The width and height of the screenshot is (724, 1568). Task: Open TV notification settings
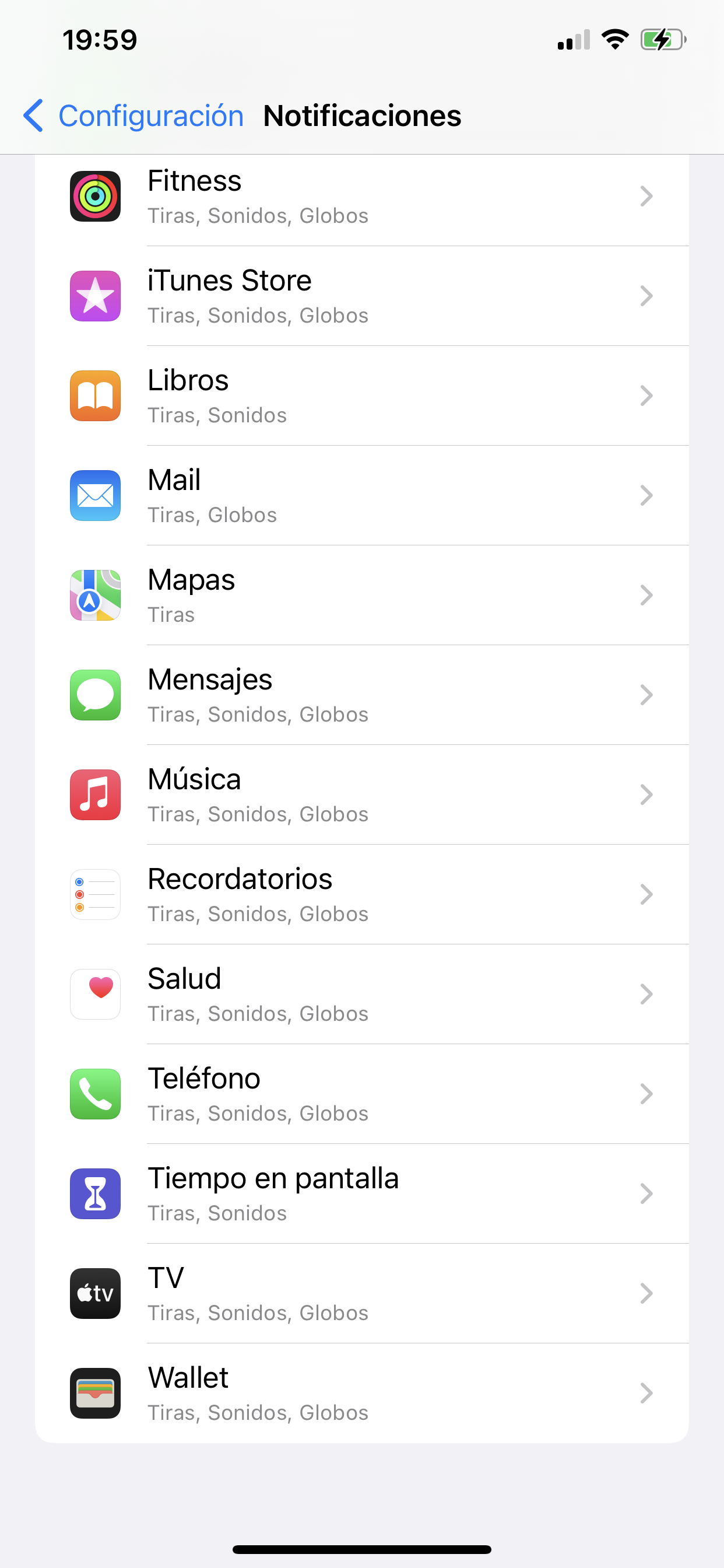[x=361, y=1293]
